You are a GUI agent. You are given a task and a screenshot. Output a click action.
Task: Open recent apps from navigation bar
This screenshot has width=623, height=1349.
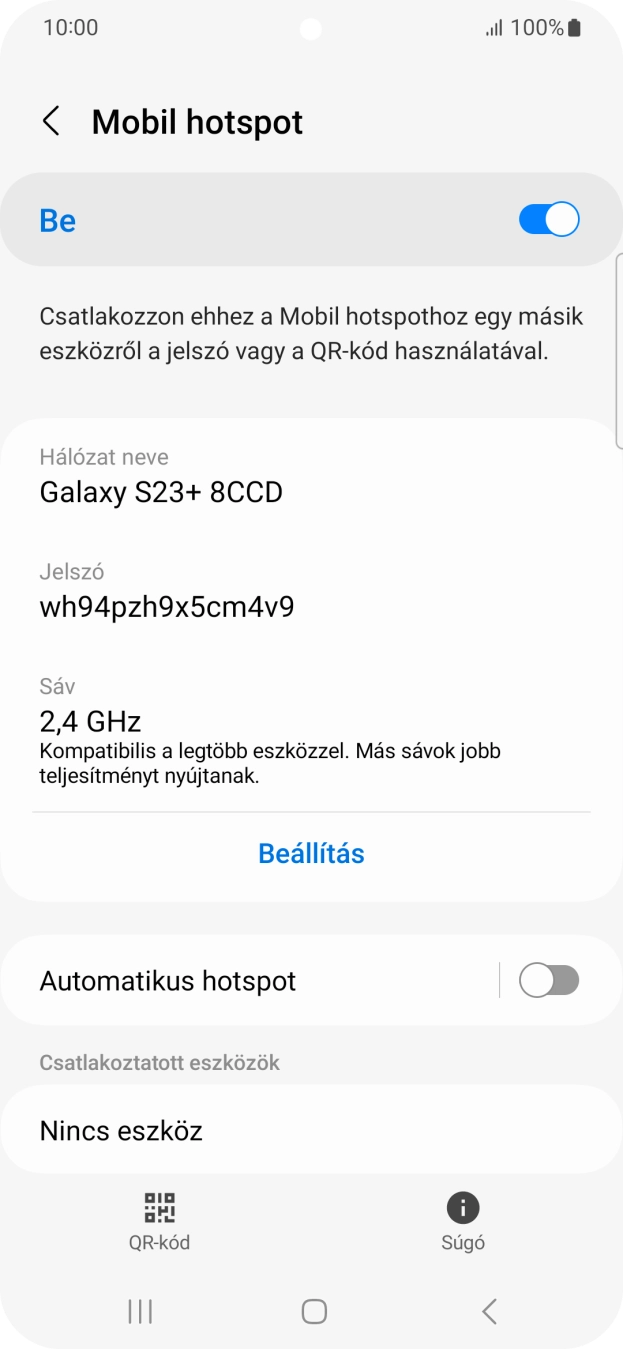coord(140,1311)
